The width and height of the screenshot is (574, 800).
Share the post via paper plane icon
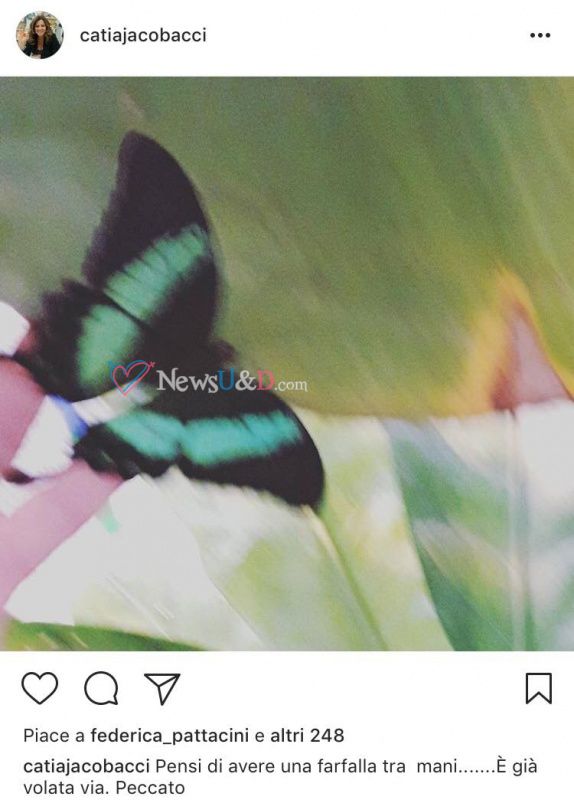point(162,688)
